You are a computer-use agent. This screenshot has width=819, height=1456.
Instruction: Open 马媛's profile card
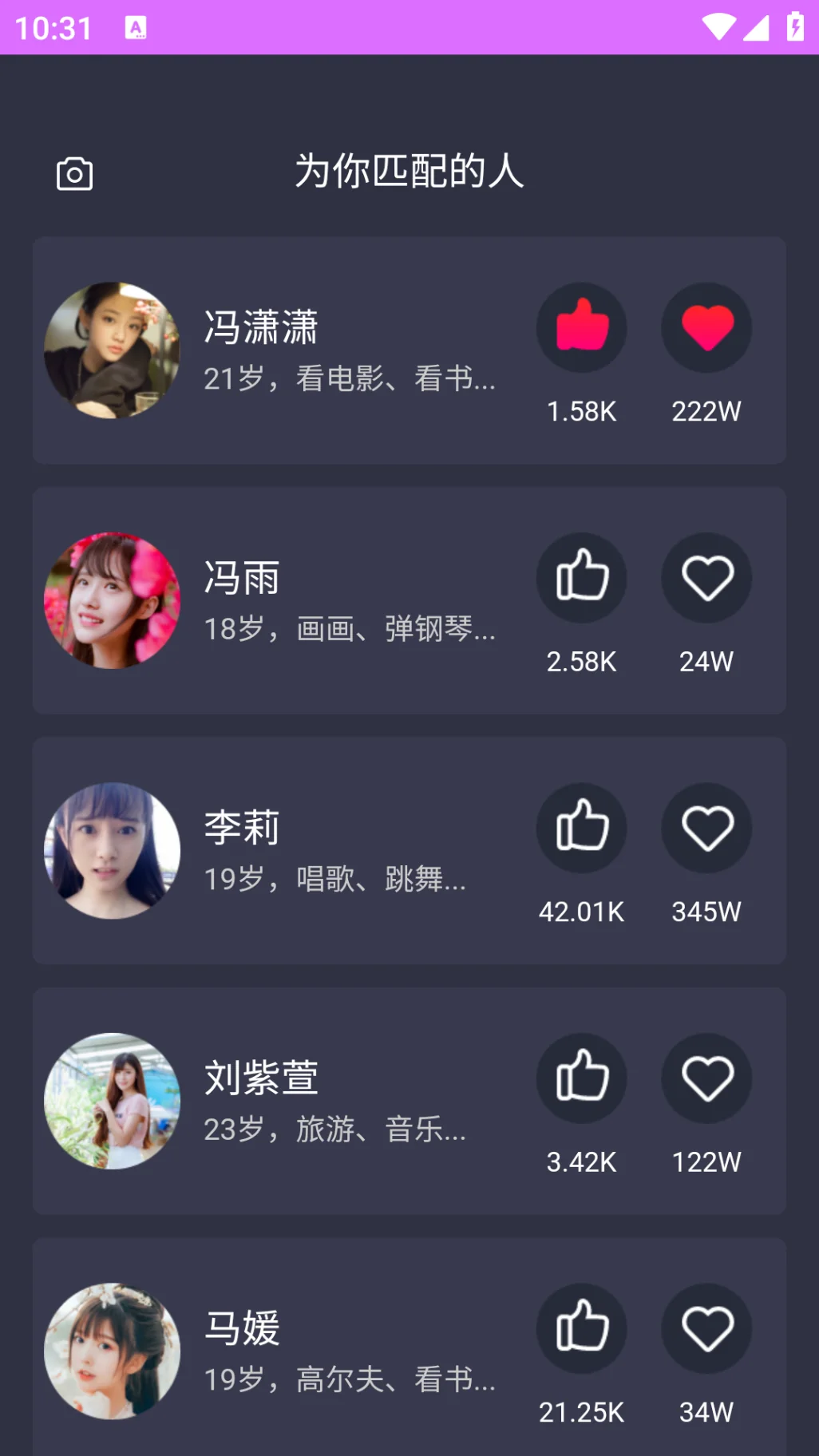click(x=319, y=1351)
